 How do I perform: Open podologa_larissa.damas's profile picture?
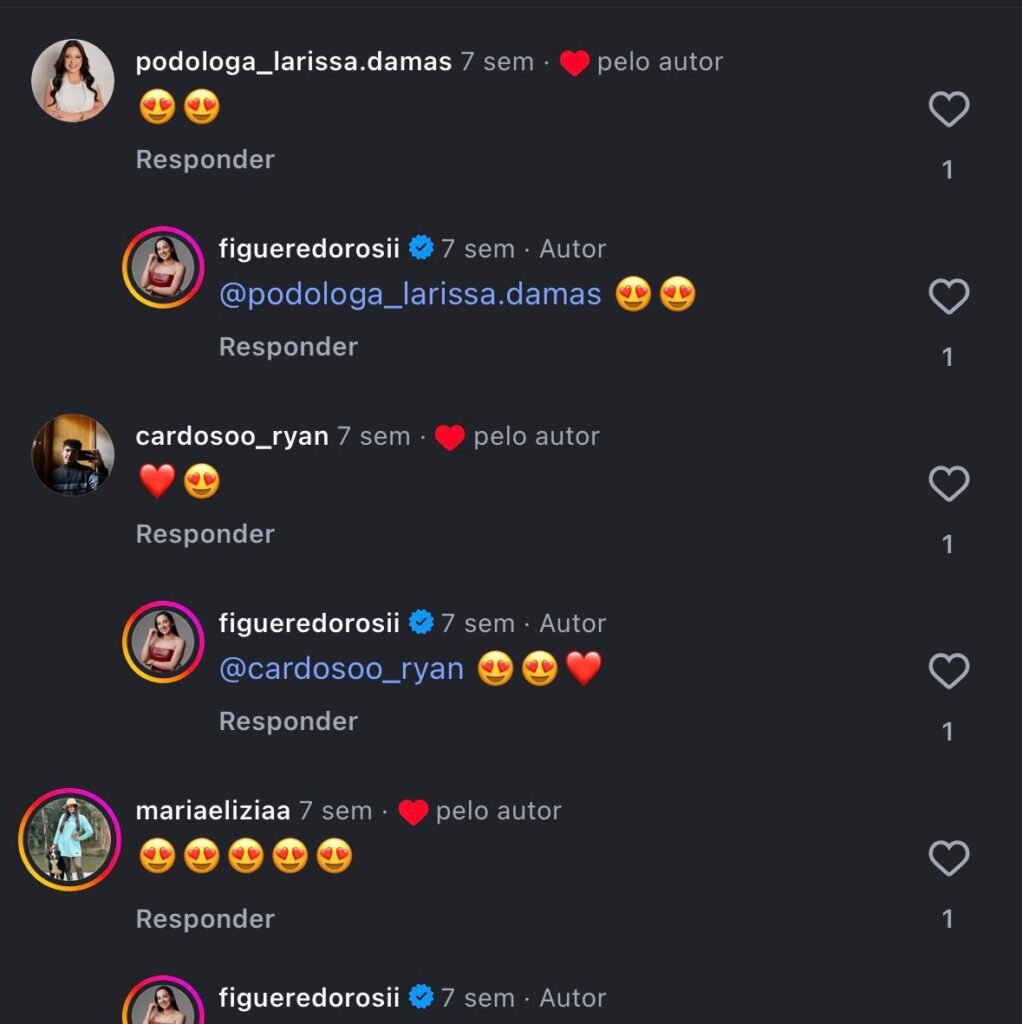(x=72, y=80)
